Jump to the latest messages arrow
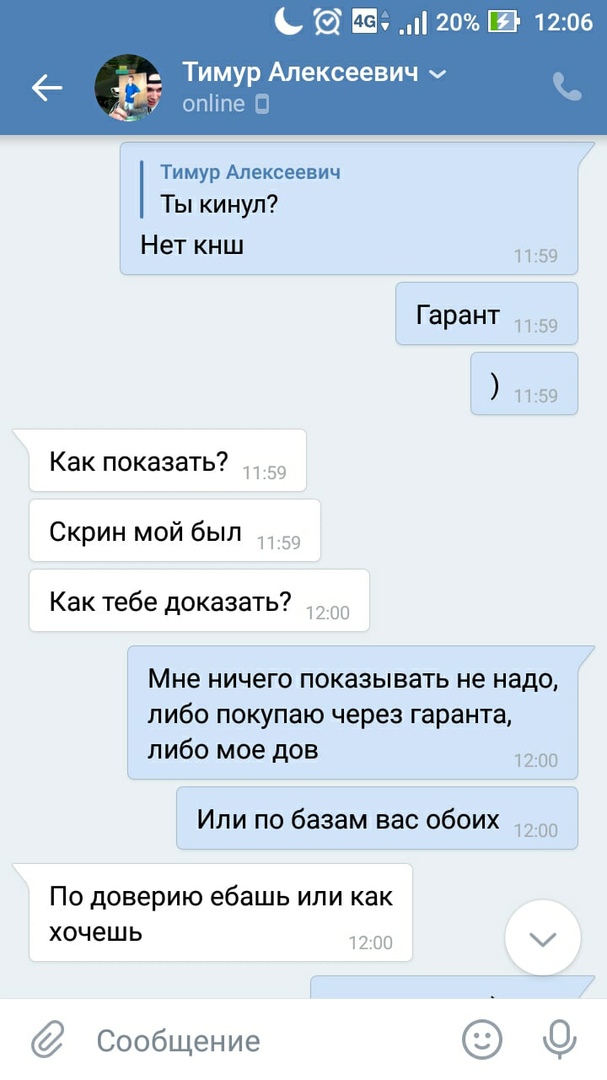607x1080 pixels. click(542, 938)
